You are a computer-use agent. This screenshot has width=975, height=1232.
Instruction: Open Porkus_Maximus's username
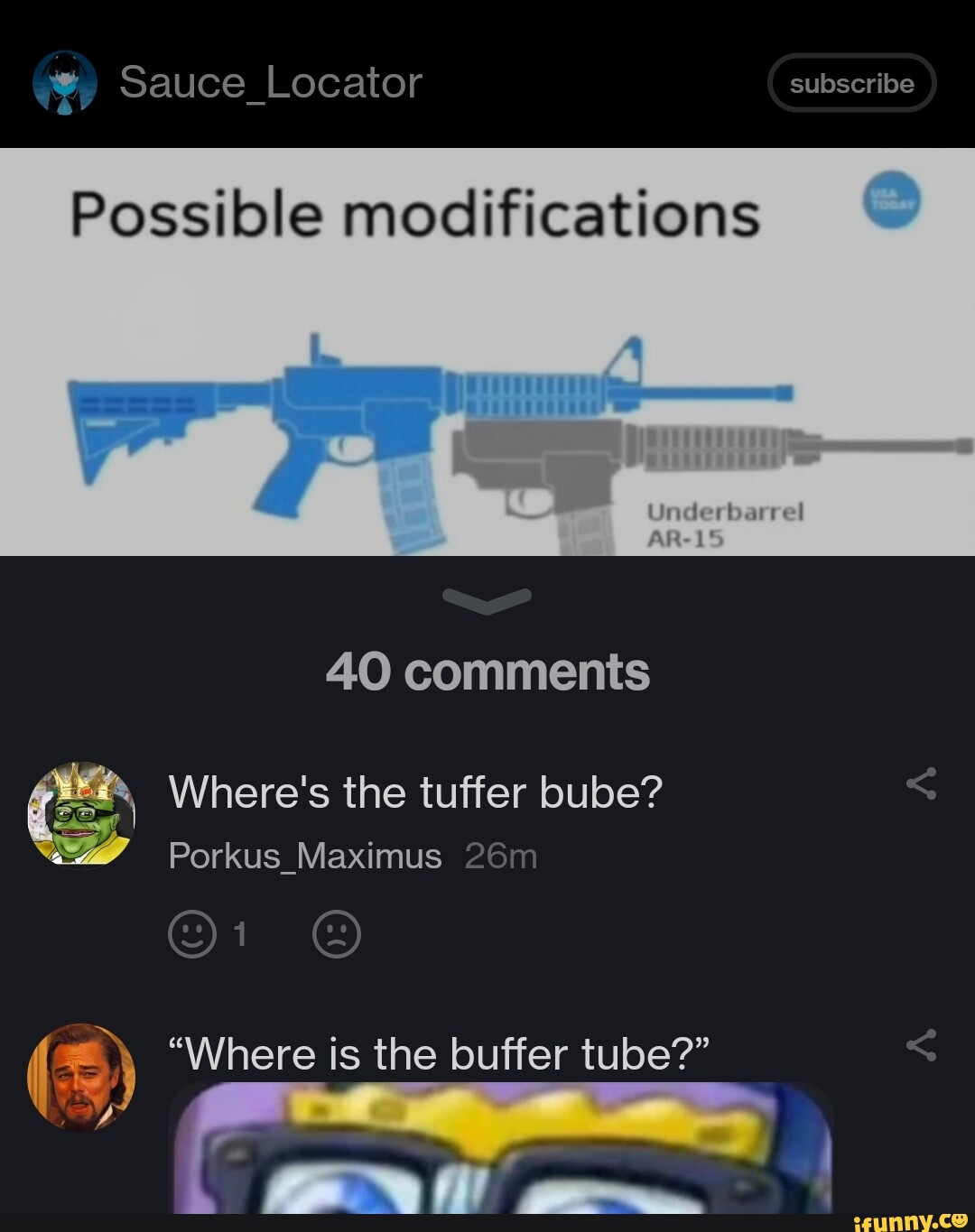(x=304, y=856)
